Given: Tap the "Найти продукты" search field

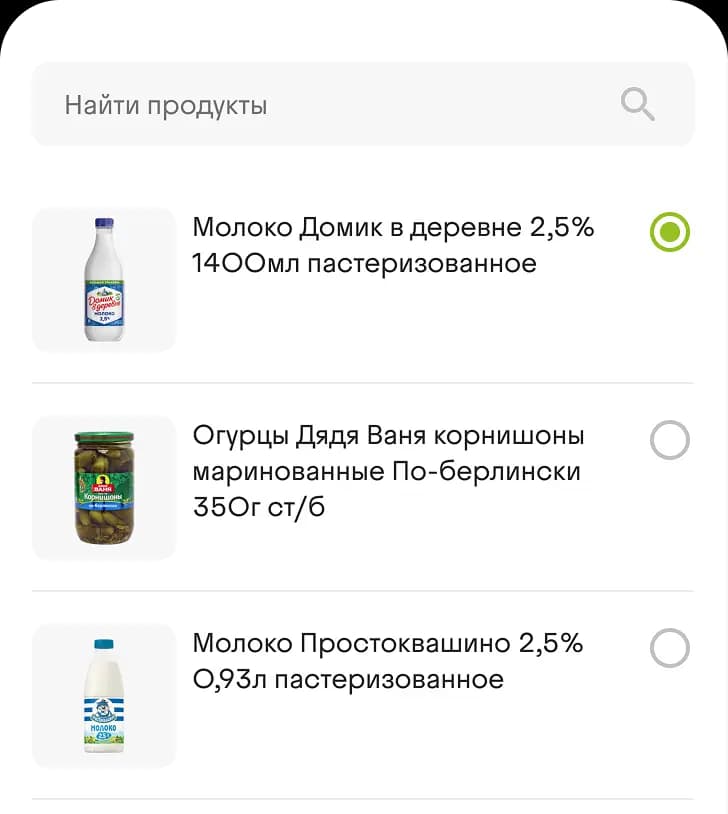Looking at the screenshot, I should coord(330,105).
